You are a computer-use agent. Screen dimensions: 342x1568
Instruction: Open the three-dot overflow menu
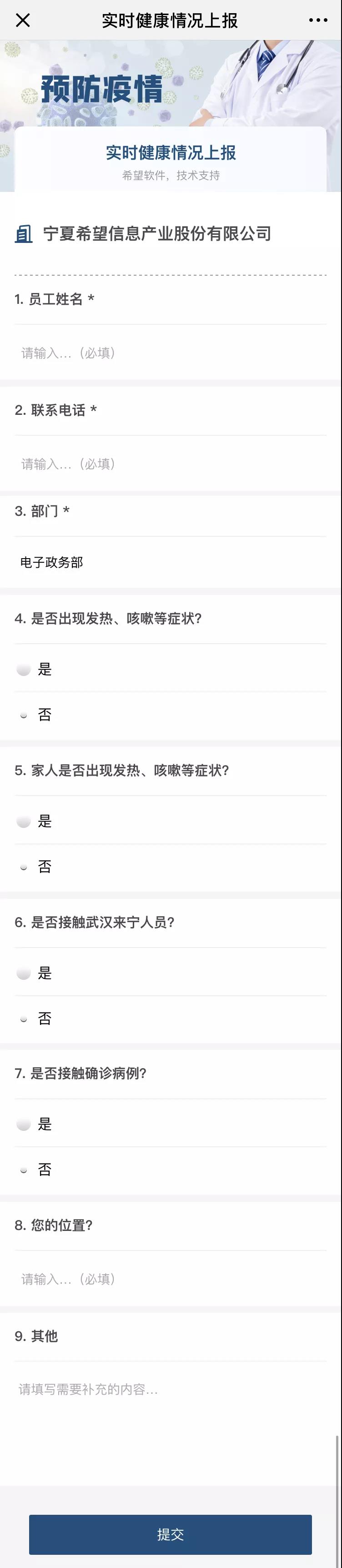(317, 20)
